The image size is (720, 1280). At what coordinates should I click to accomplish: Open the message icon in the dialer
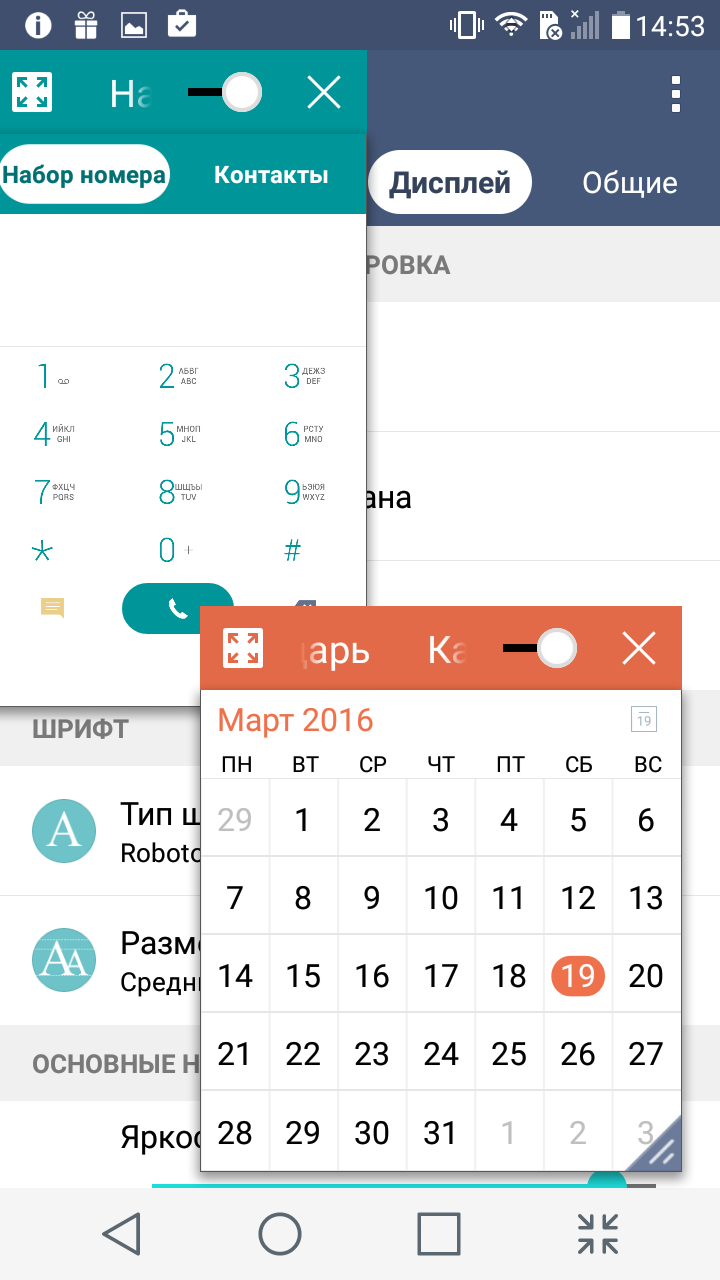pos(53,607)
